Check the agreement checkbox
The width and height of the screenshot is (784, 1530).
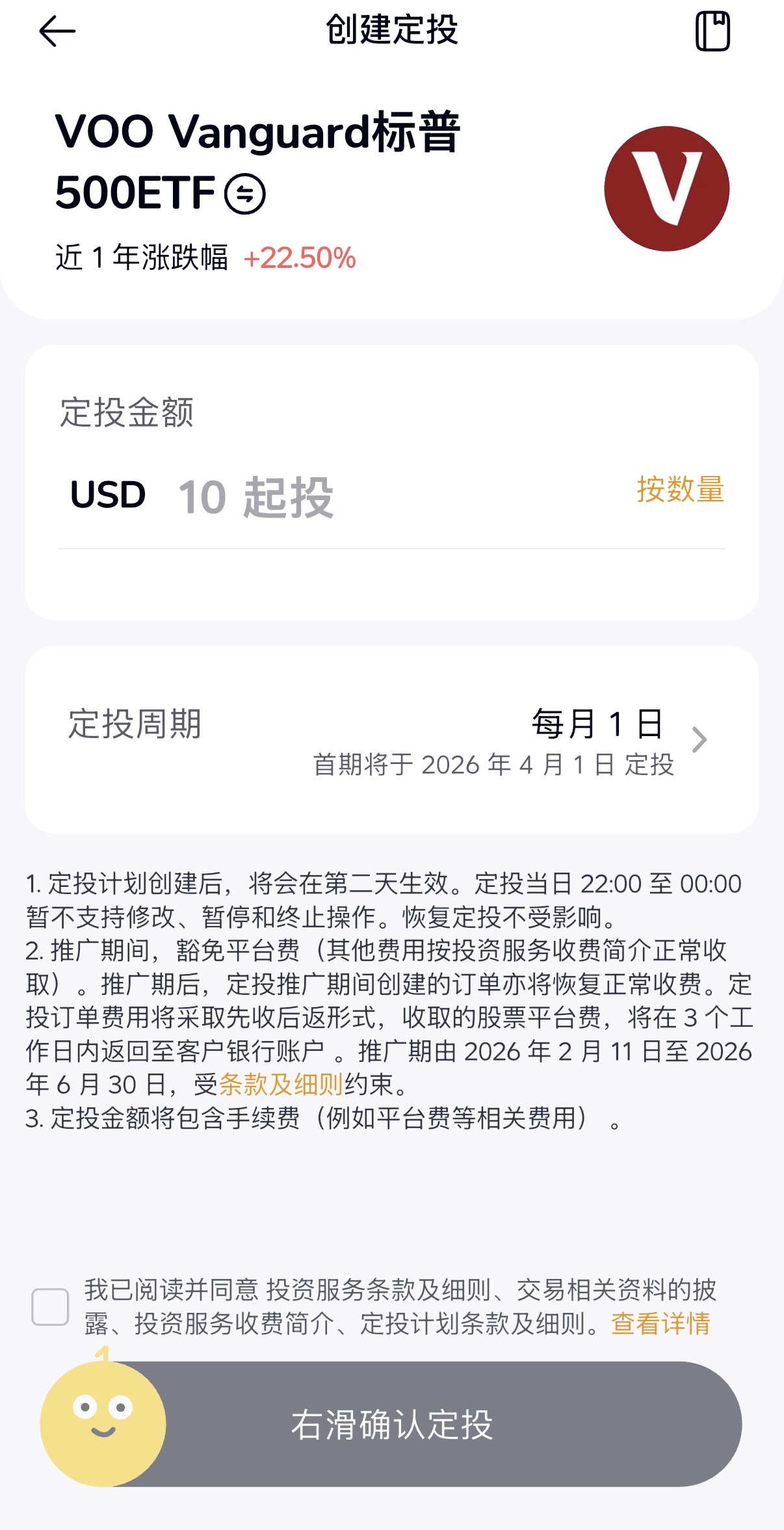point(51,1306)
